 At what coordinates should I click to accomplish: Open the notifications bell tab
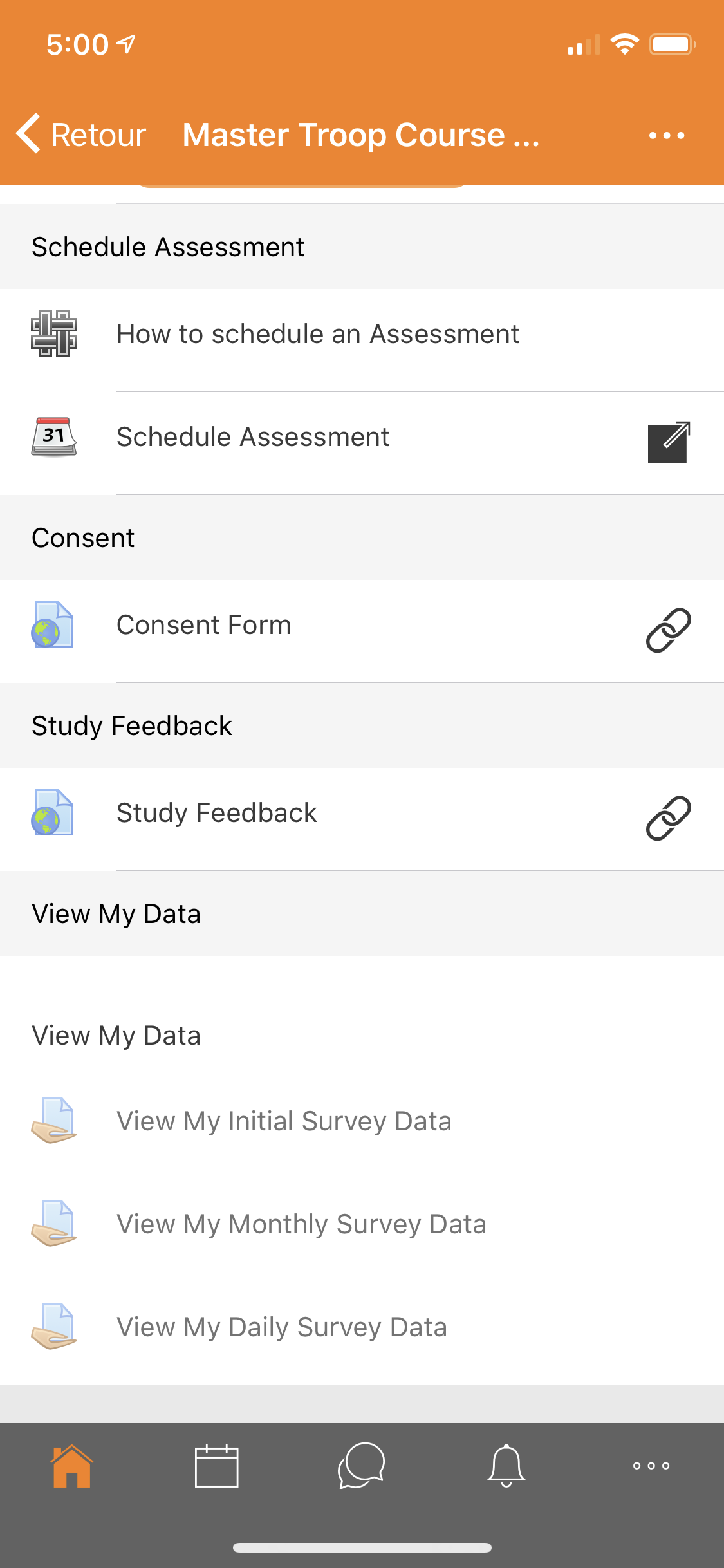pos(506,1466)
